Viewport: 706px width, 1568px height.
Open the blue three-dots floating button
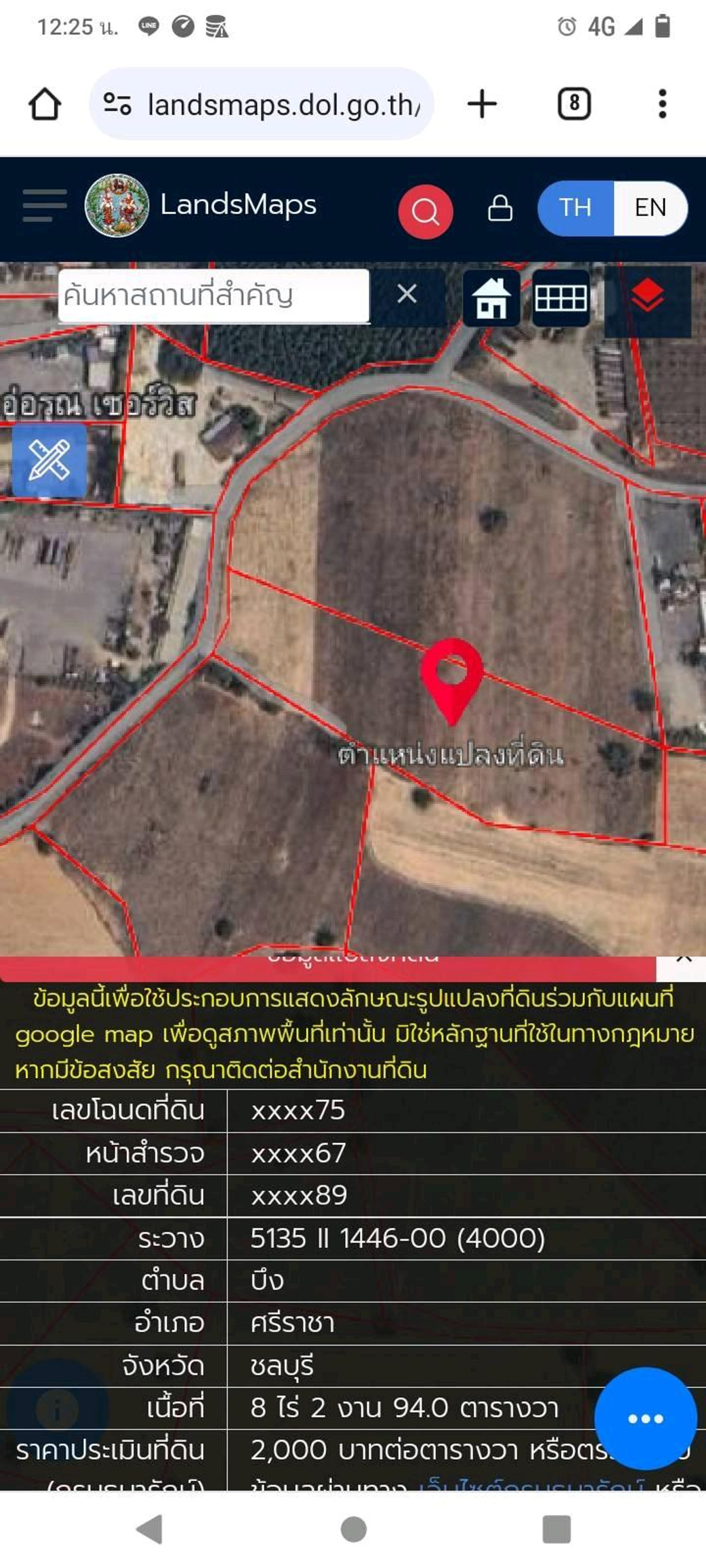645,1418
